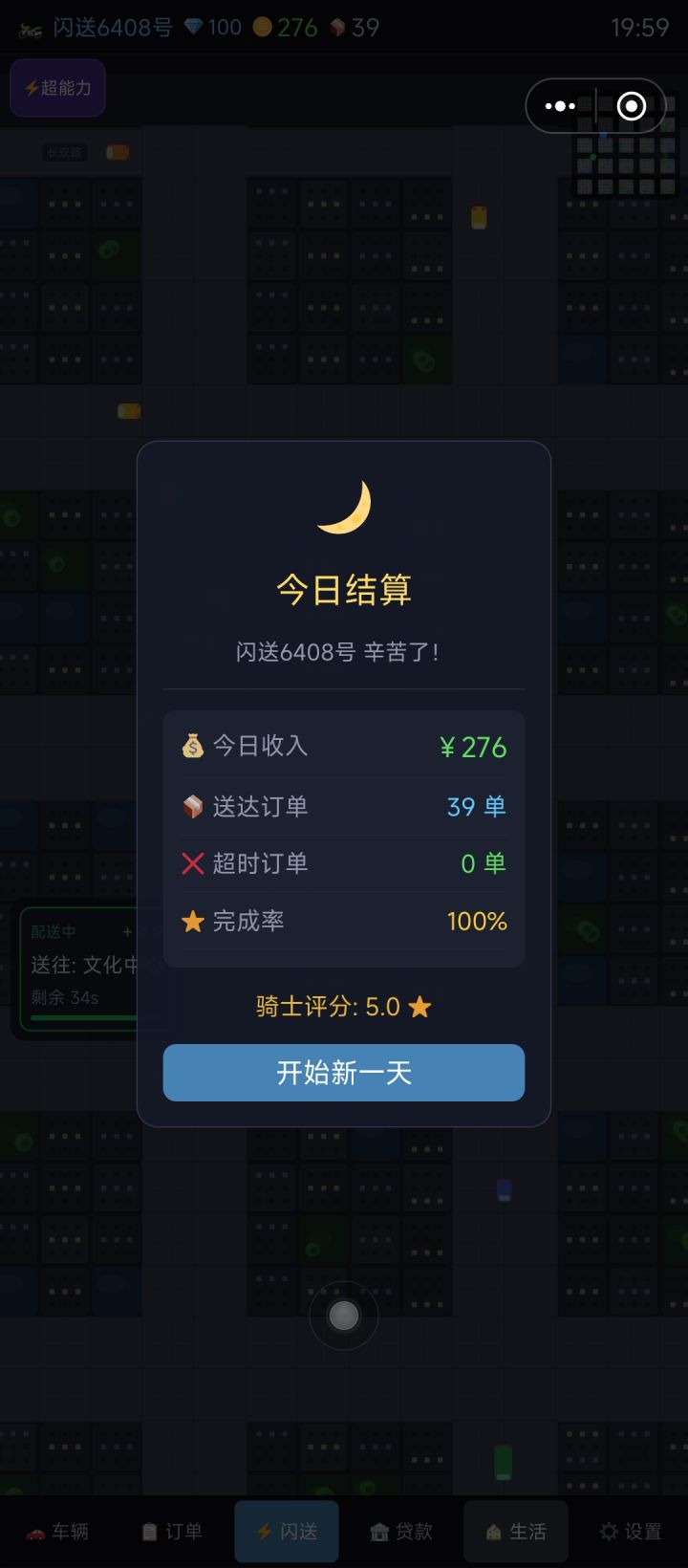Tap the gold coin balance icon

260,27
